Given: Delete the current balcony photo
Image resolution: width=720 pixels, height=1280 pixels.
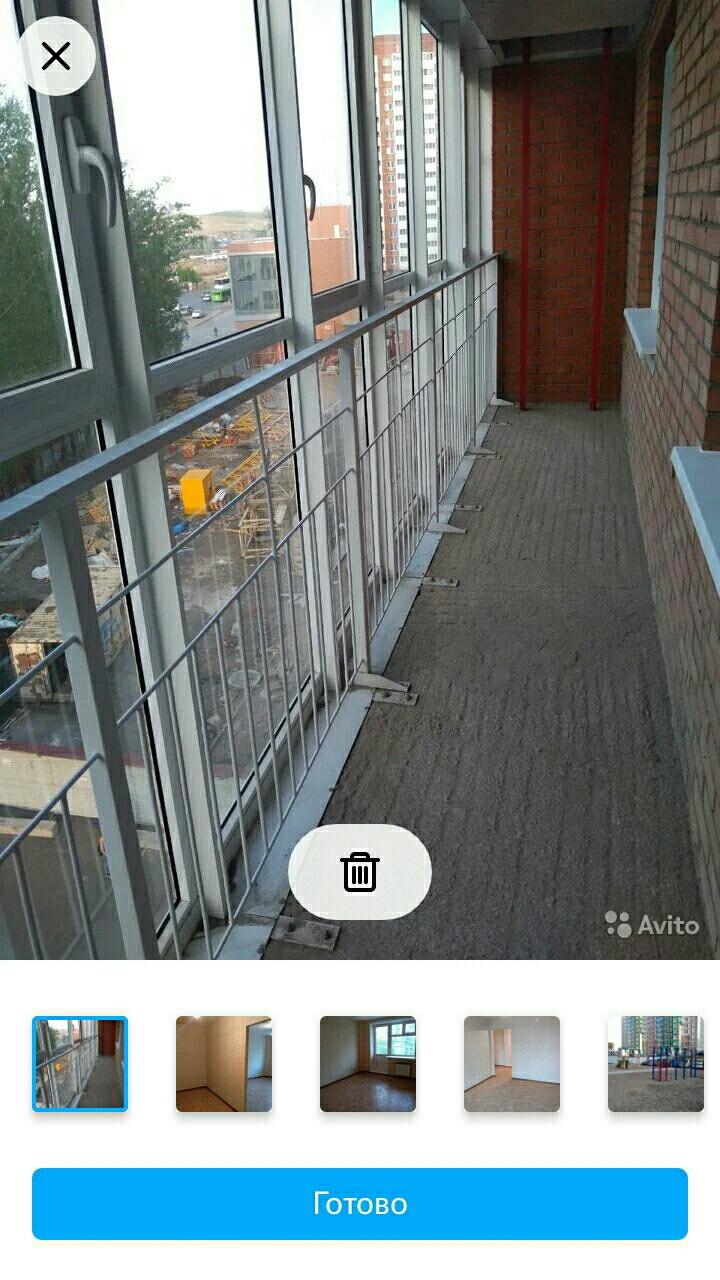Looking at the screenshot, I should click(360, 872).
